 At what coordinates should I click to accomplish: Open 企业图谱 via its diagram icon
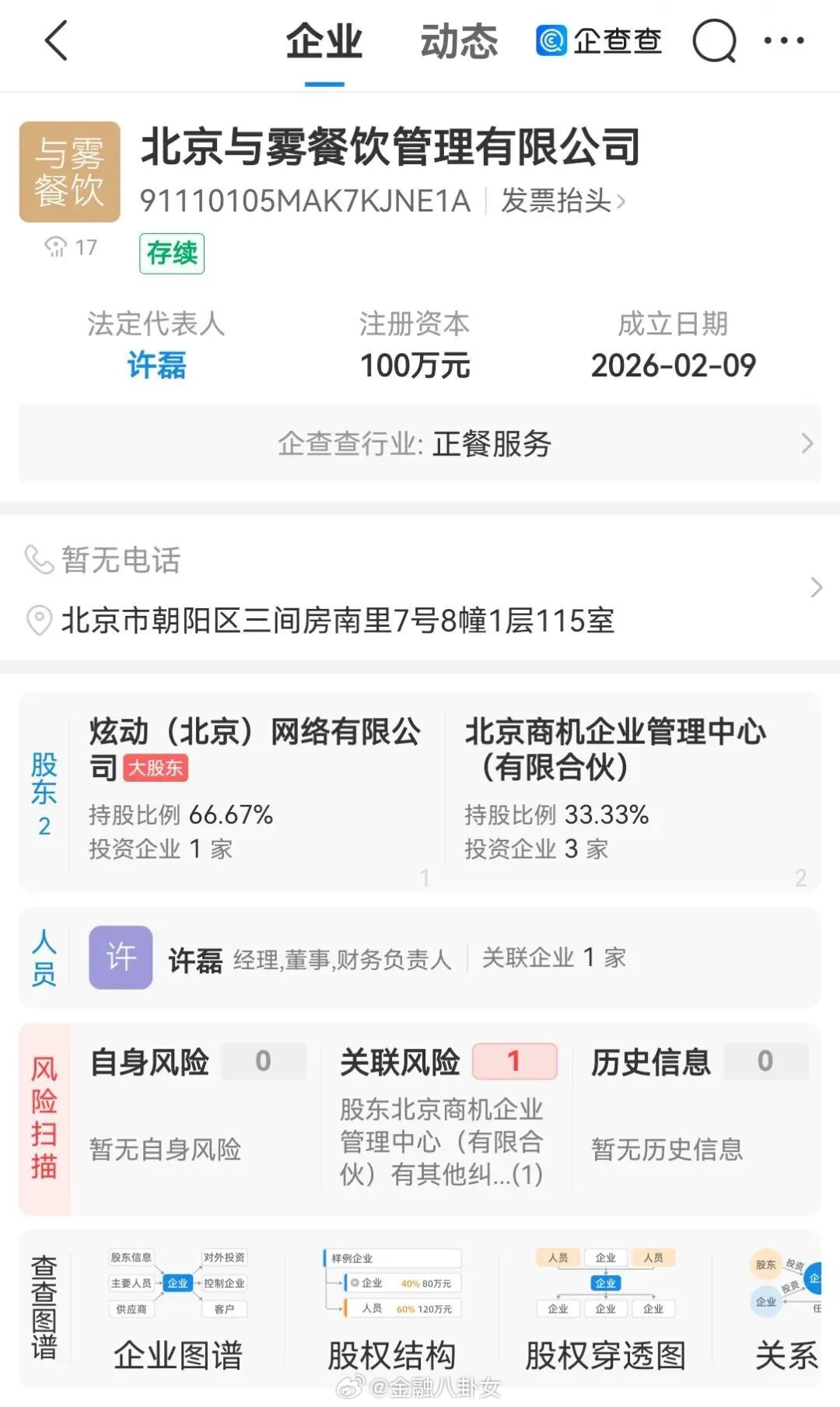(177, 1283)
